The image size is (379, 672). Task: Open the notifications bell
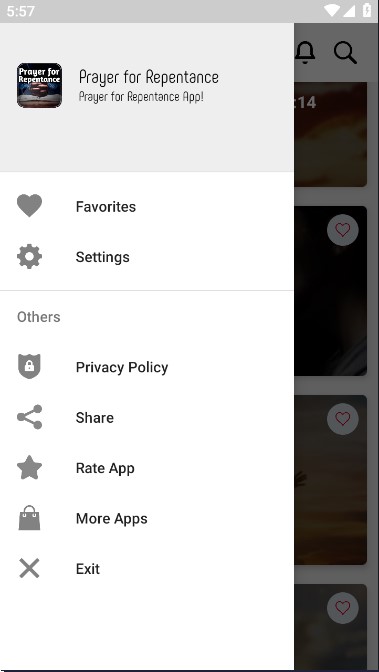(x=305, y=52)
